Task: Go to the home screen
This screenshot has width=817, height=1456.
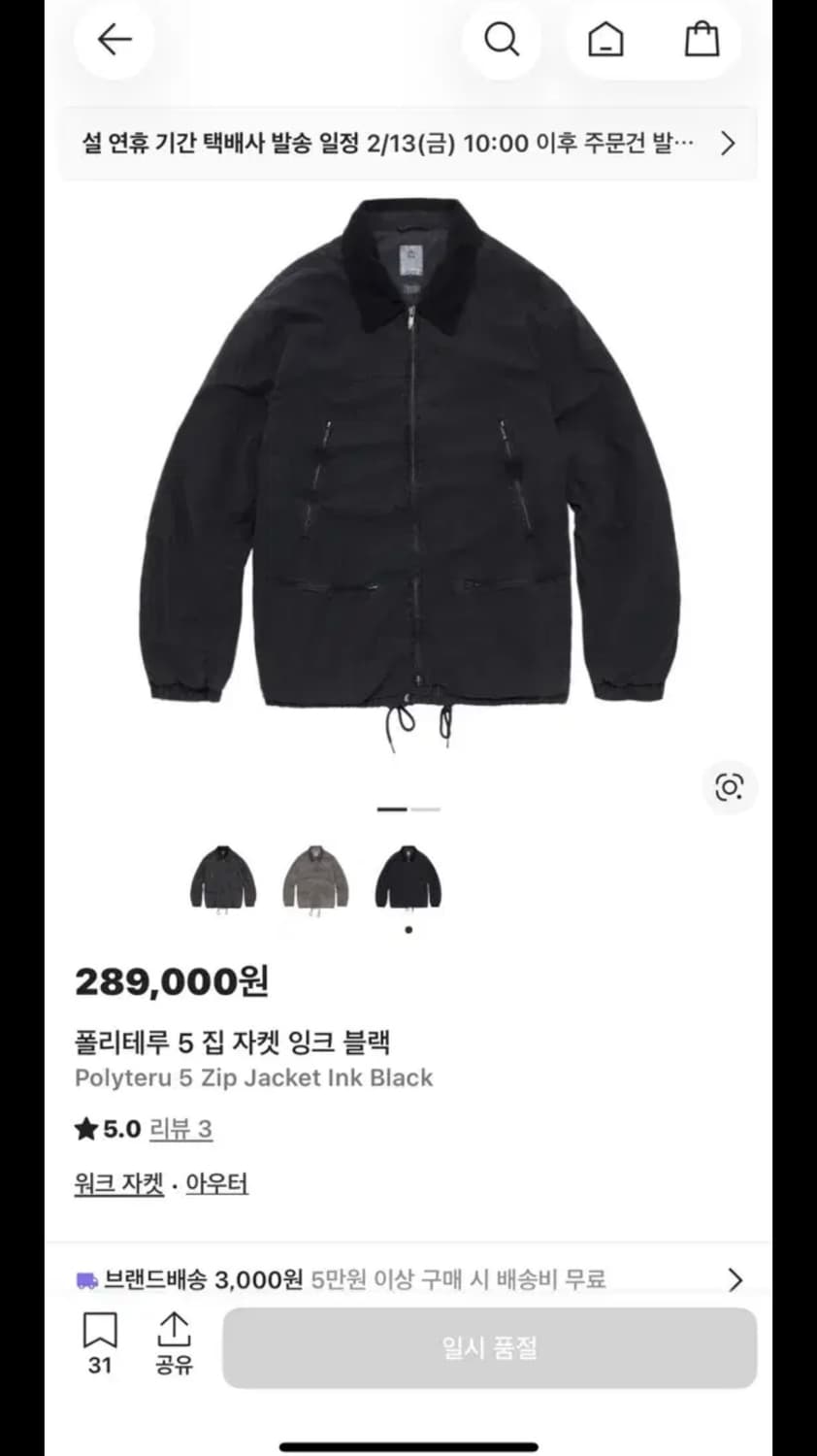Action: (x=605, y=40)
